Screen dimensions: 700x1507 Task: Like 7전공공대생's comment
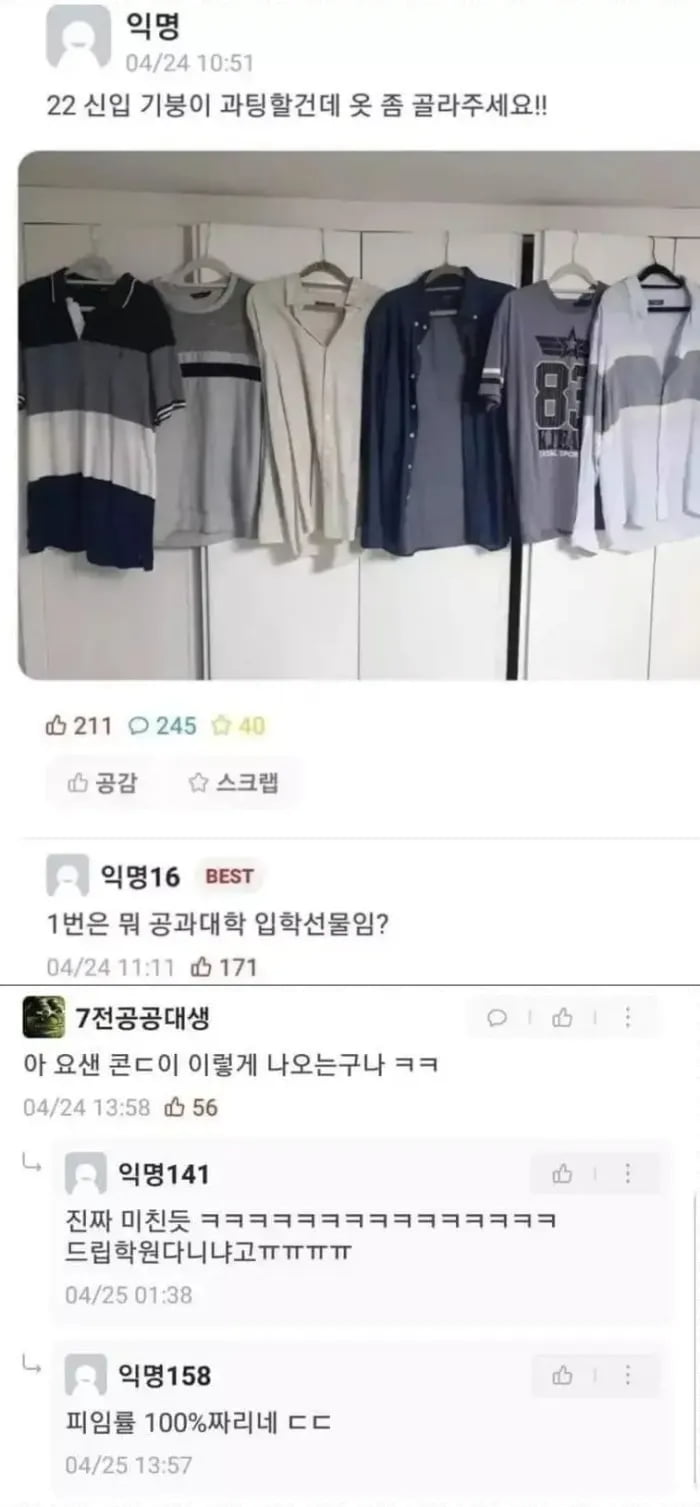pyautogui.click(x=563, y=1018)
